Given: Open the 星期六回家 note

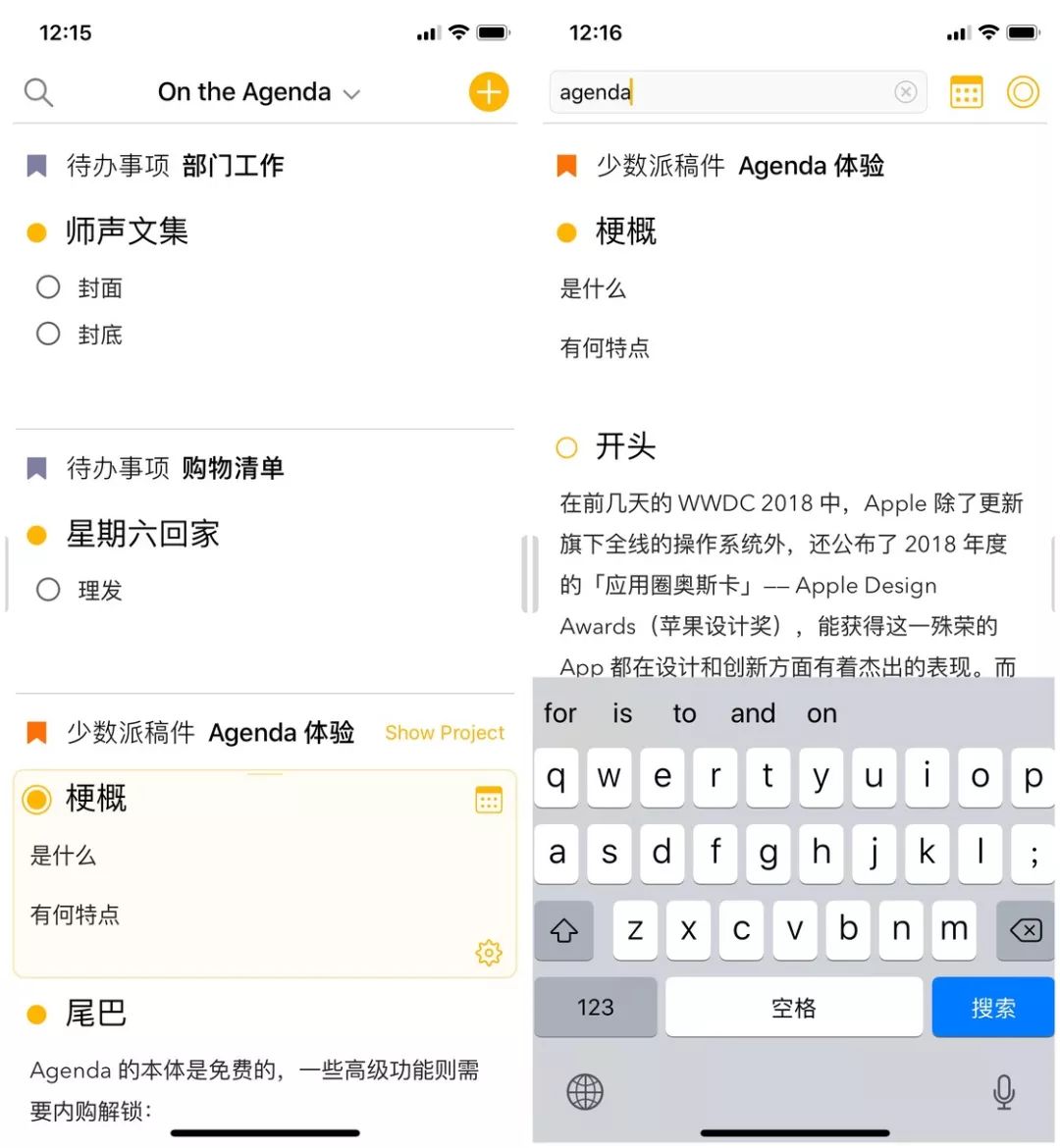Looking at the screenshot, I should (x=142, y=535).
